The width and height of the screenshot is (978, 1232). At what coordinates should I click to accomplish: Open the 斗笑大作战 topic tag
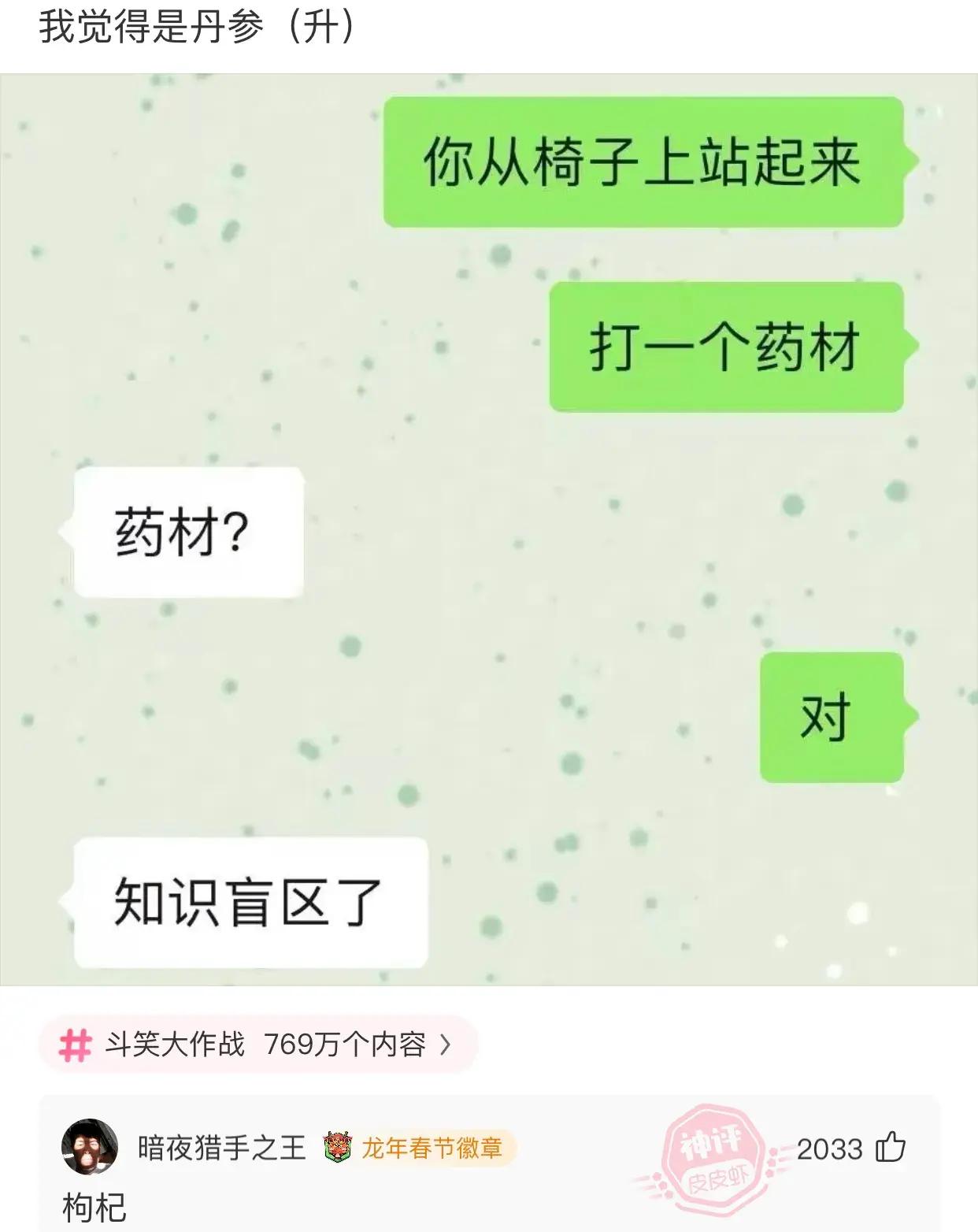[257, 1045]
